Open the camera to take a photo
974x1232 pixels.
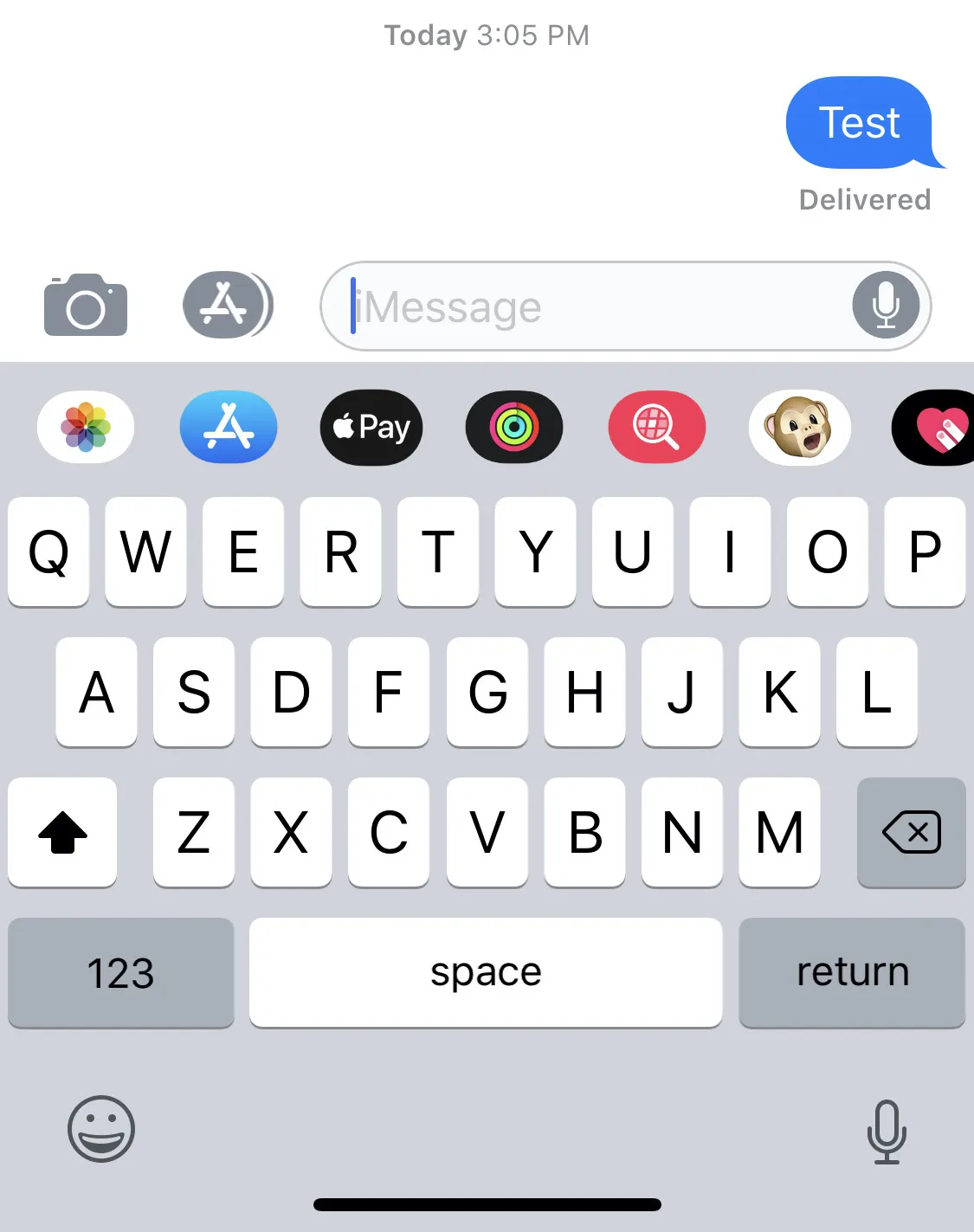pyautogui.click(x=85, y=305)
